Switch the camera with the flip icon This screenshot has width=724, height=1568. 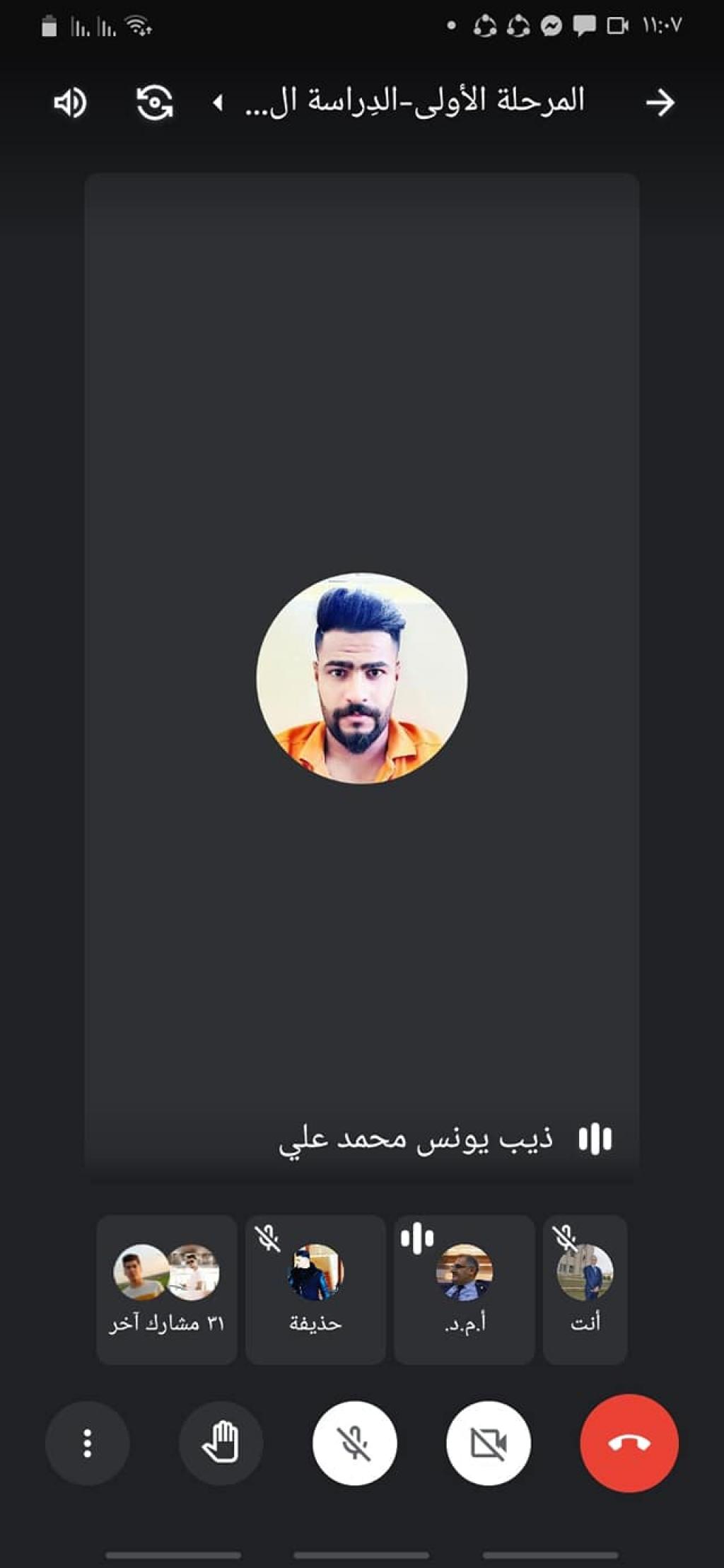point(154,103)
